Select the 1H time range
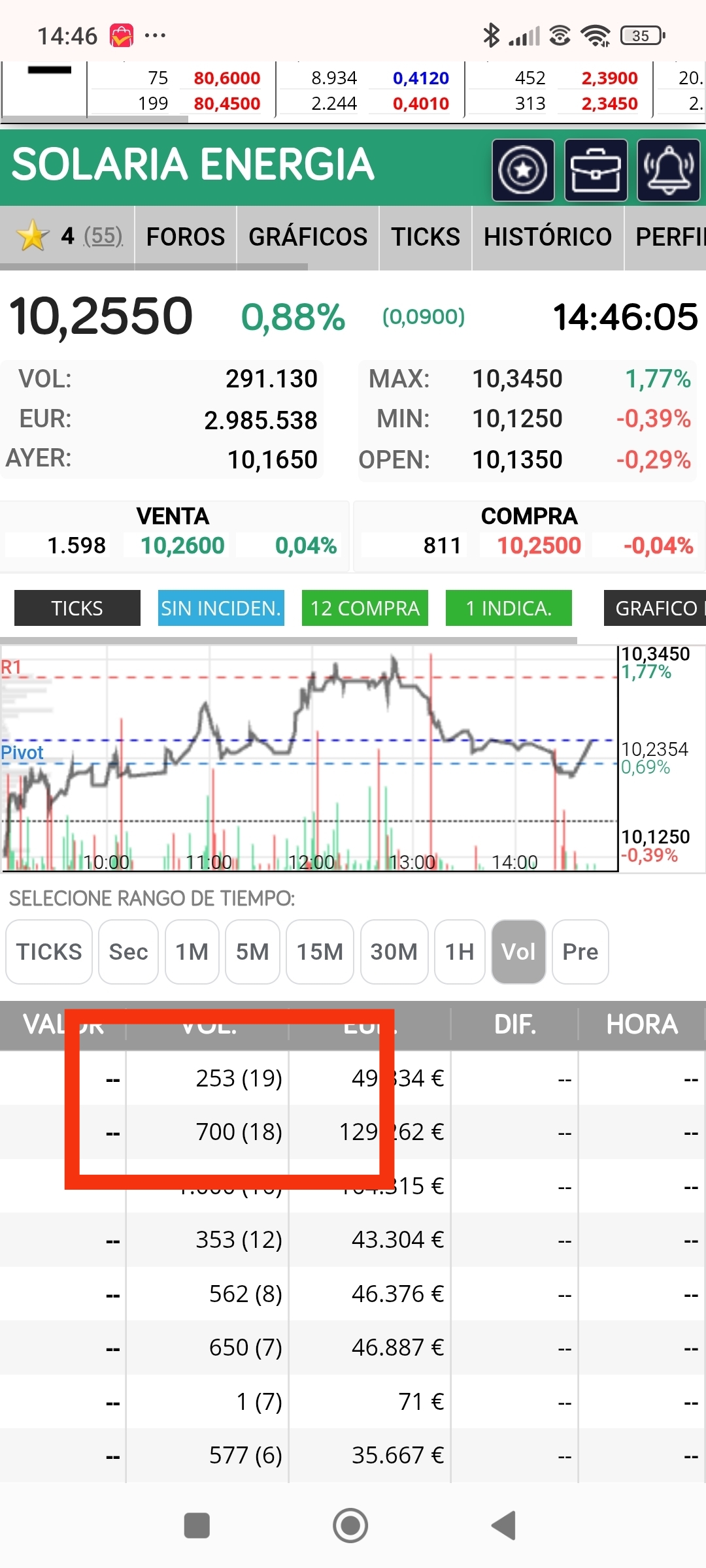The height and width of the screenshot is (1568, 706). point(460,952)
